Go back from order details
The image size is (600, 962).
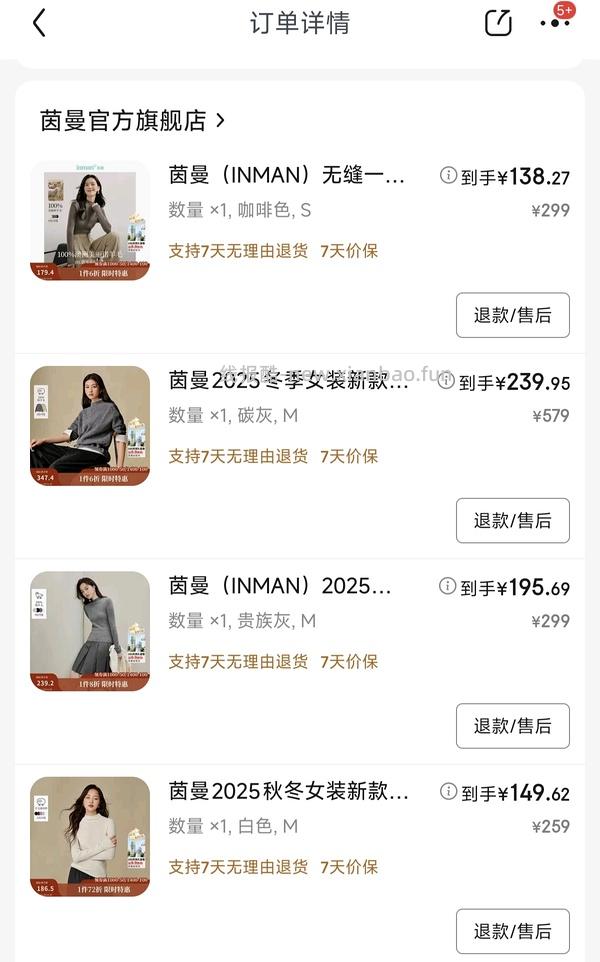click(39, 23)
